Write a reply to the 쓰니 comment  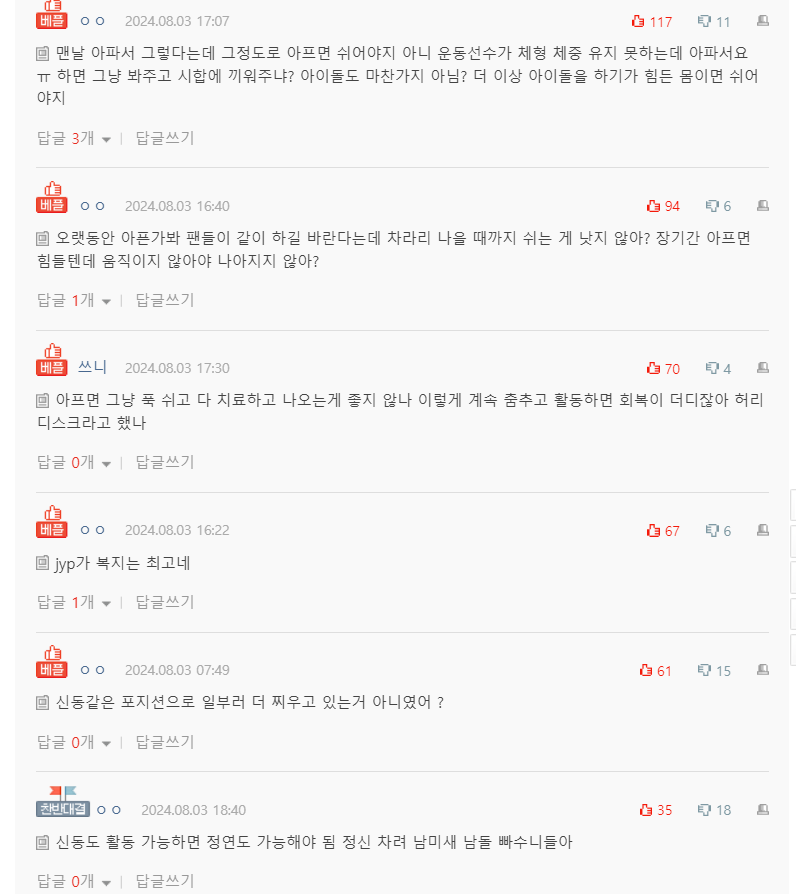pyautogui.click(x=164, y=462)
